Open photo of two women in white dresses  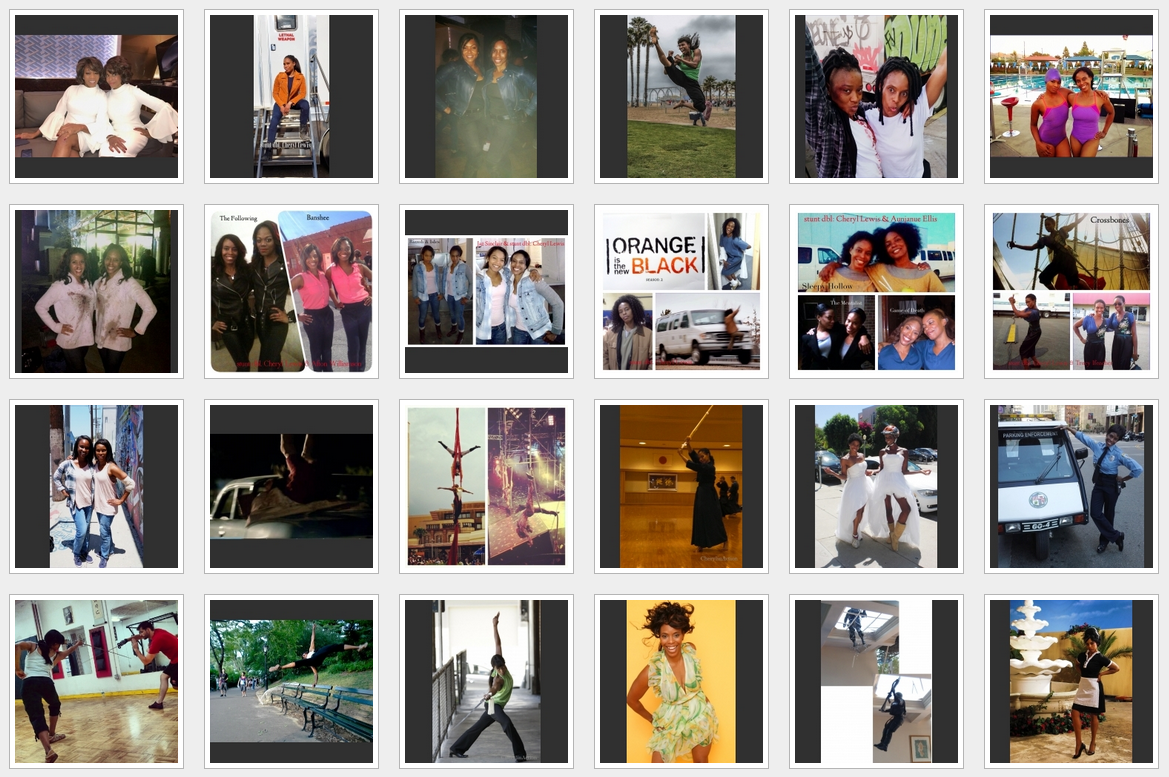tap(96, 97)
